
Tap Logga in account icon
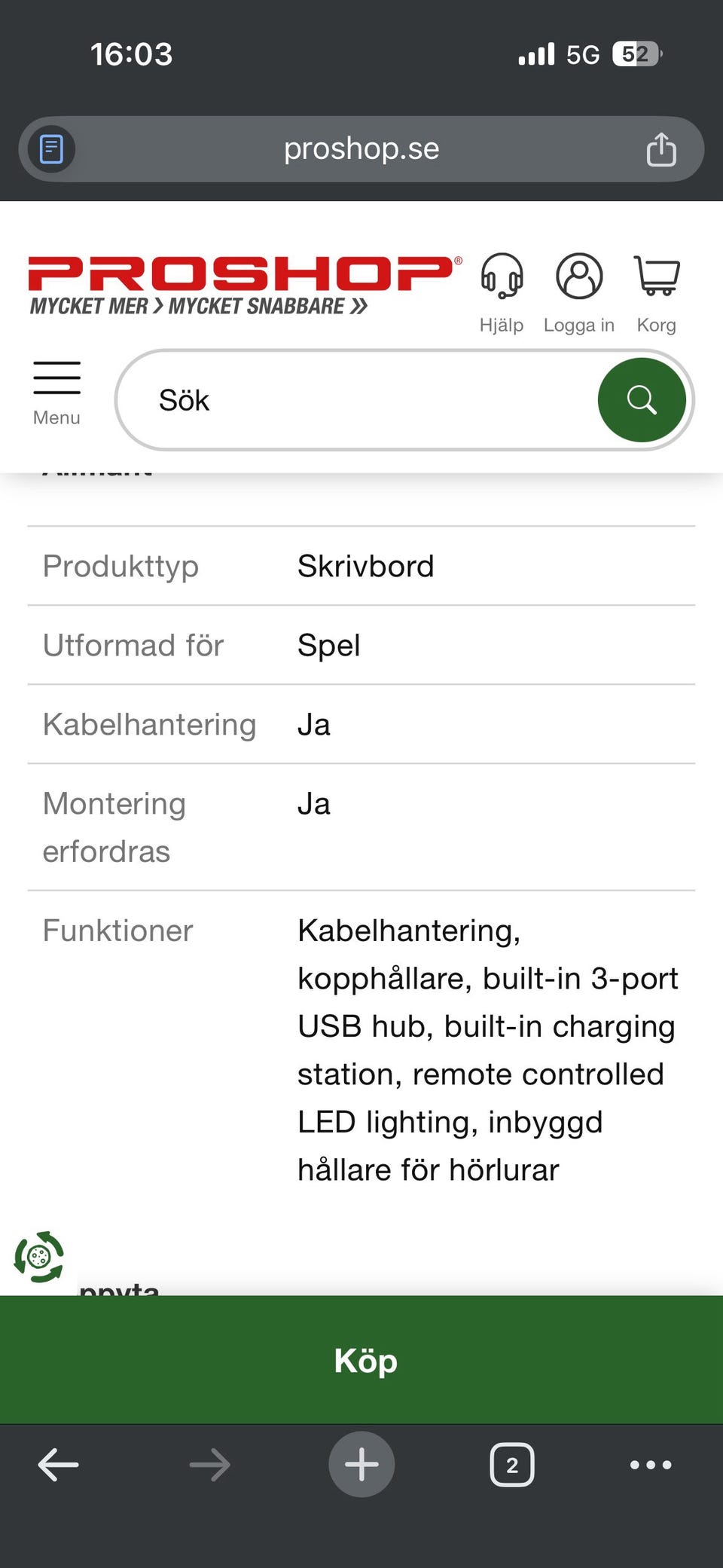pyautogui.click(x=578, y=292)
